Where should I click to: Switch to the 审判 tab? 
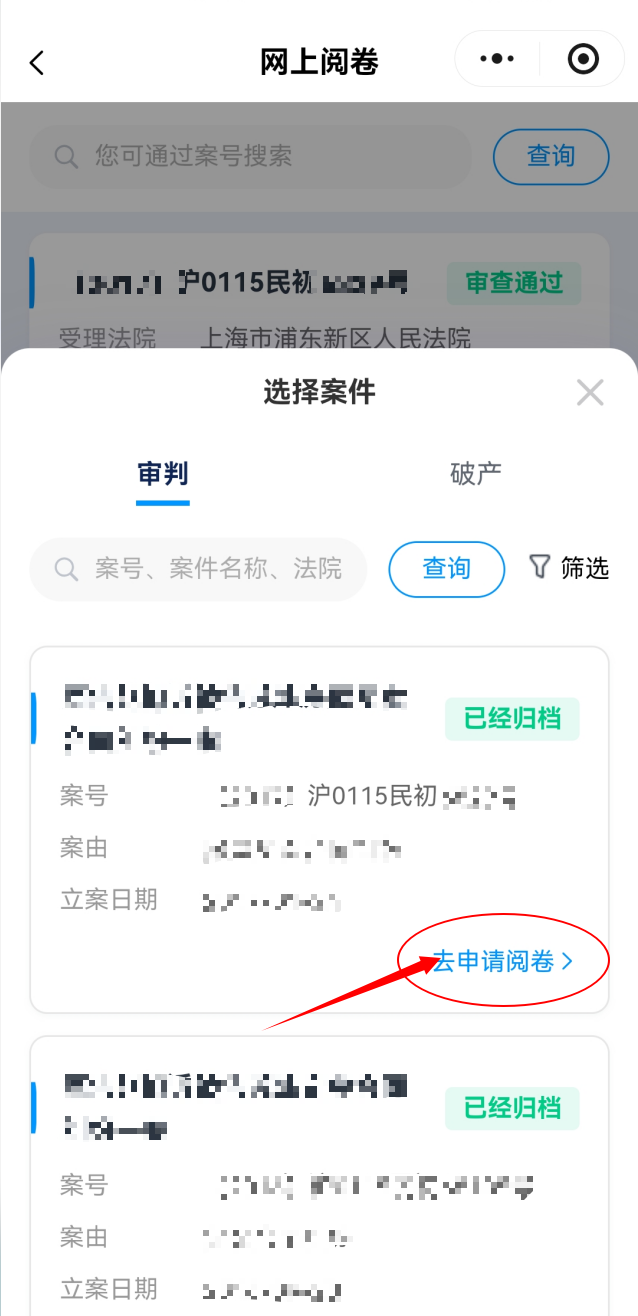tap(163, 474)
